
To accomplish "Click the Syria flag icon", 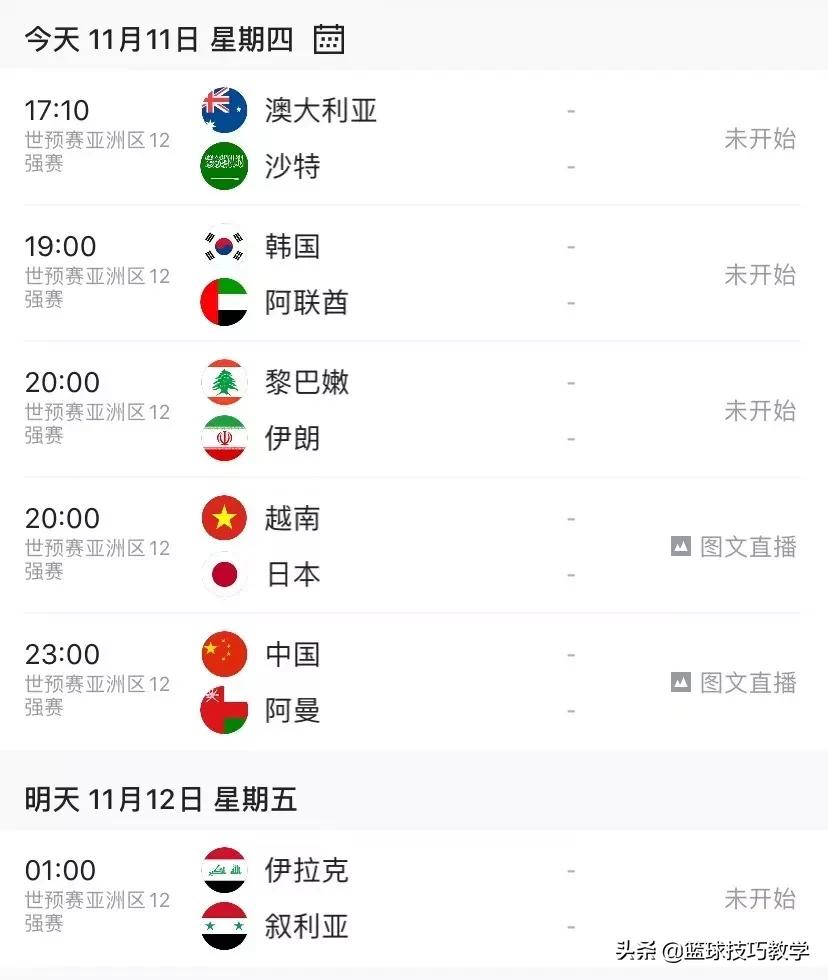I will 224,926.
